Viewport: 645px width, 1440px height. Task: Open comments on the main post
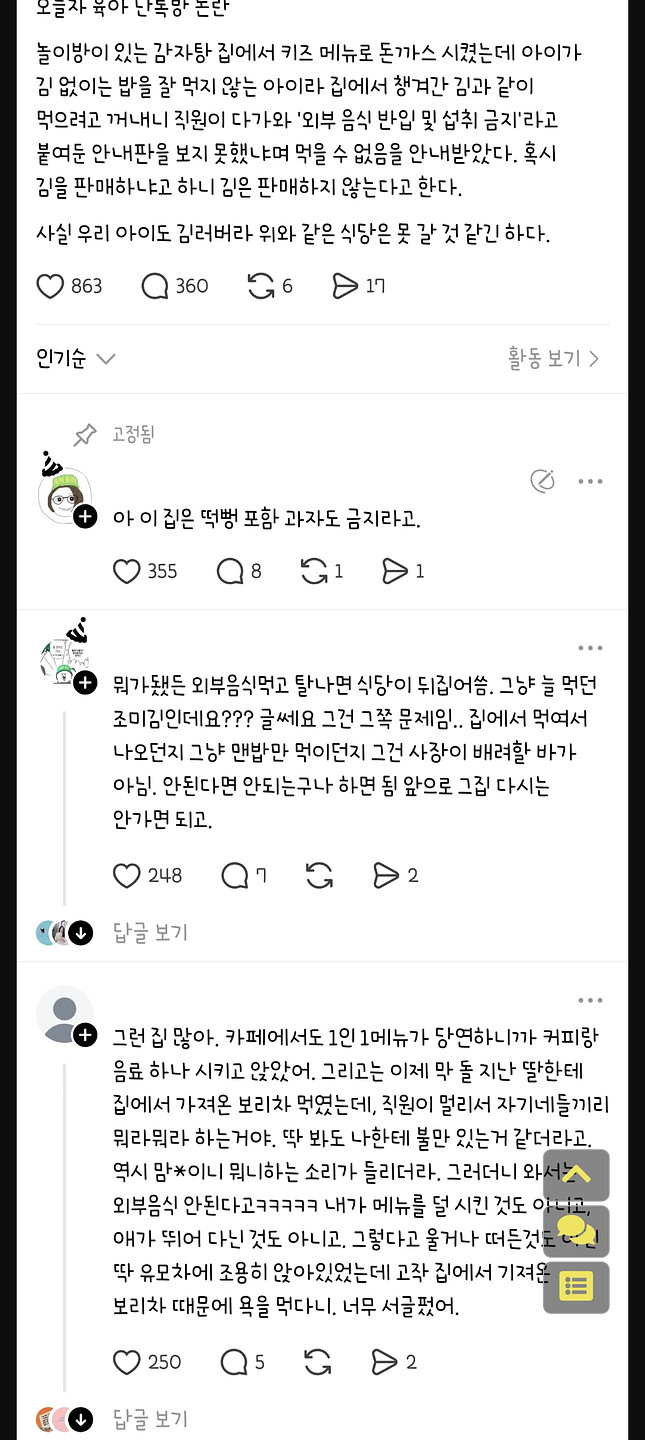click(x=155, y=287)
